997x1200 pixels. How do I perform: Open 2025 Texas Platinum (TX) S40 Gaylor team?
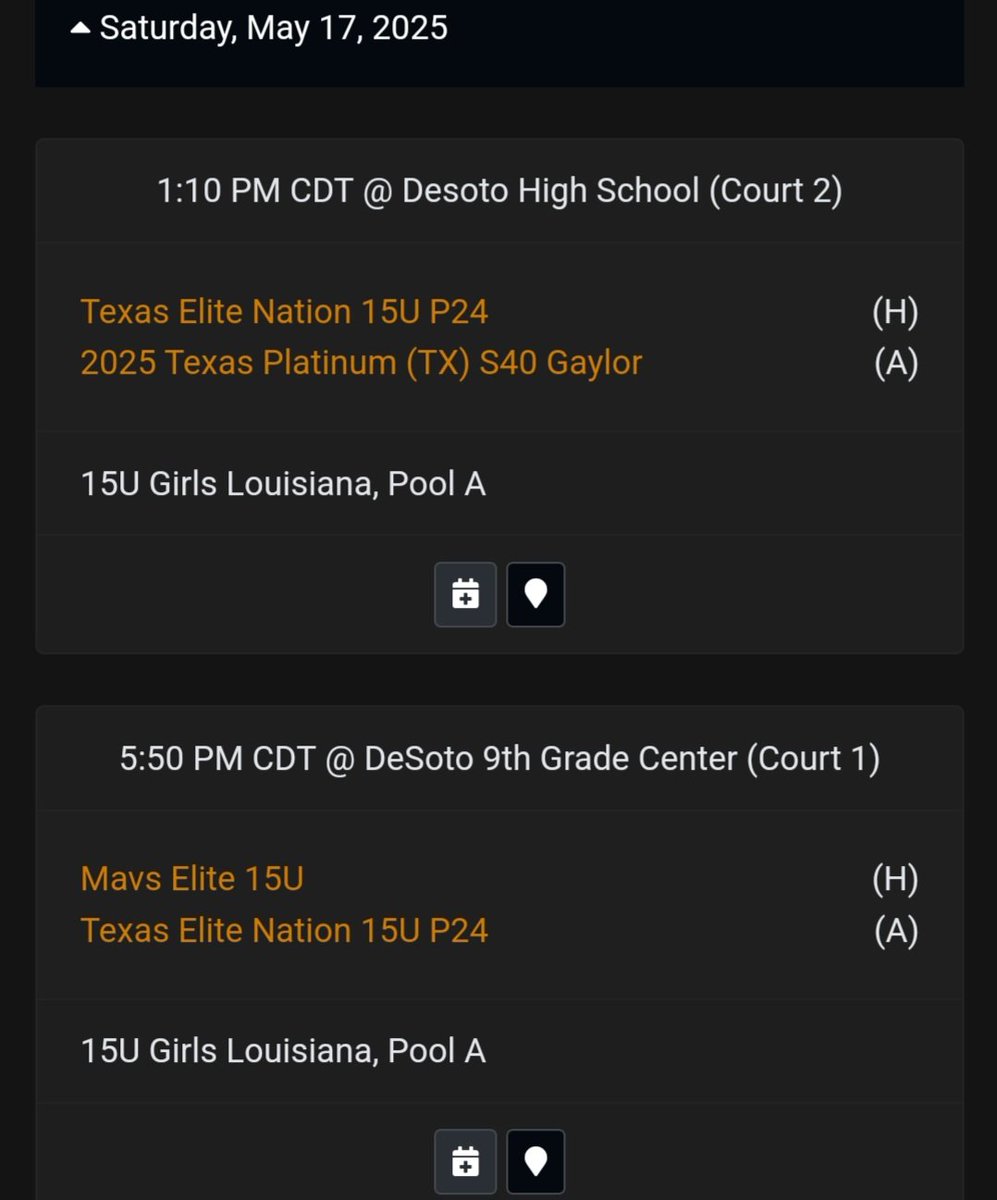tap(361, 363)
